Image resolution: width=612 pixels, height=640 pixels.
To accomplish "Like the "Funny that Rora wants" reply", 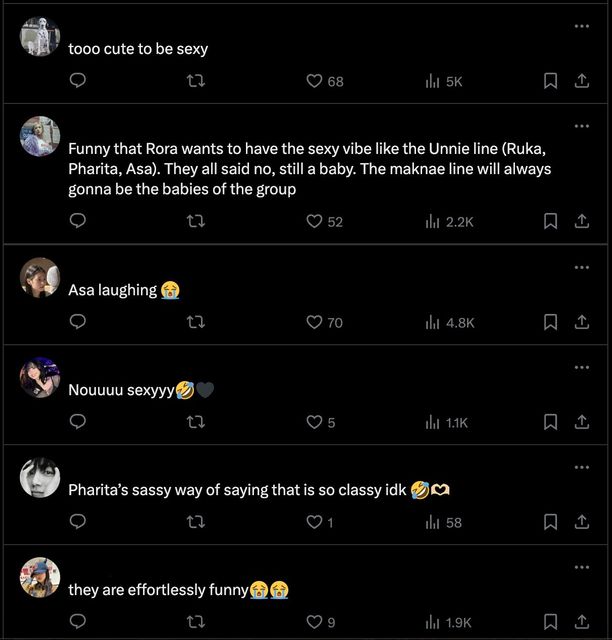I will point(314,221).
